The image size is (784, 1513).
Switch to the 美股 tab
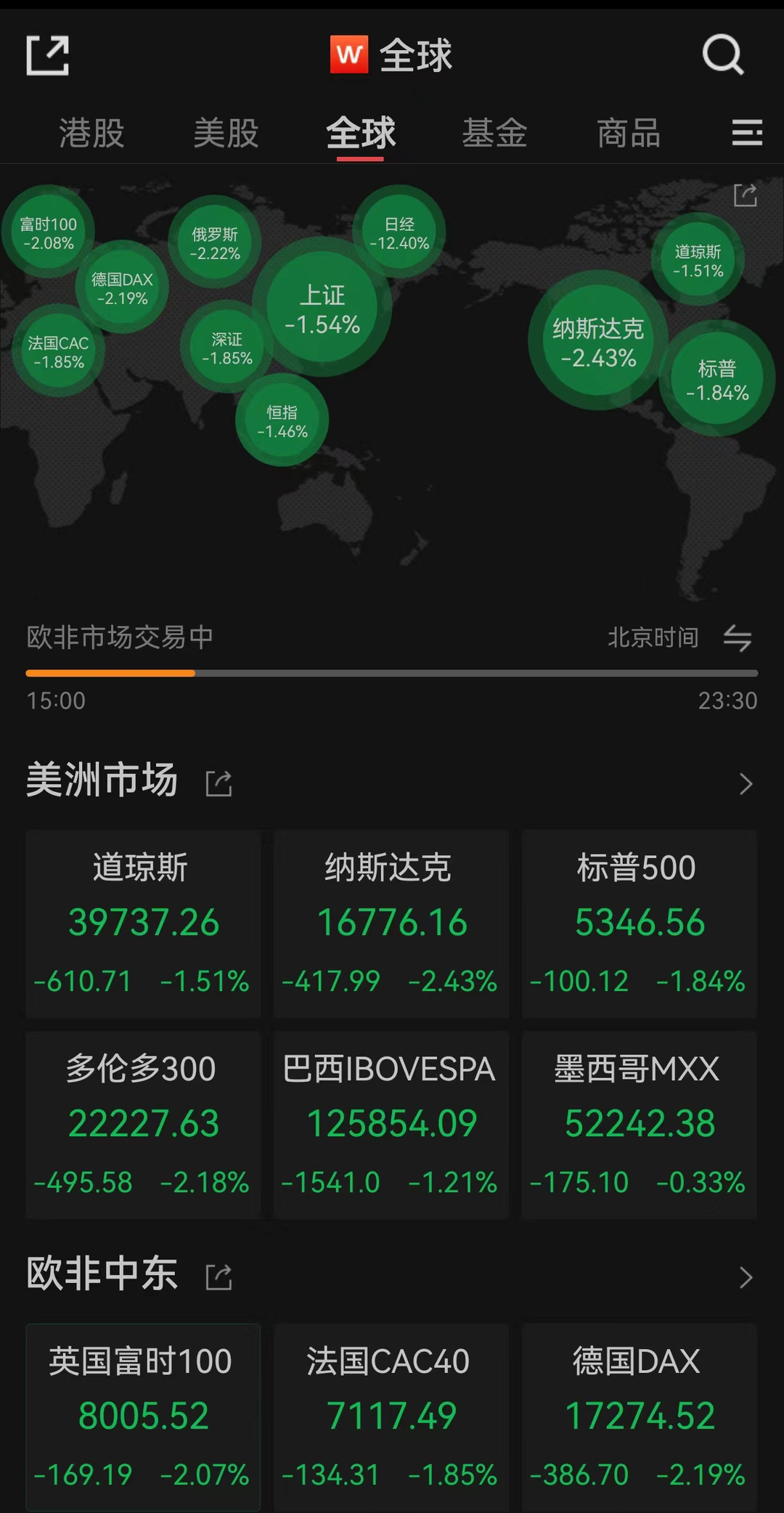click(226, 134)
